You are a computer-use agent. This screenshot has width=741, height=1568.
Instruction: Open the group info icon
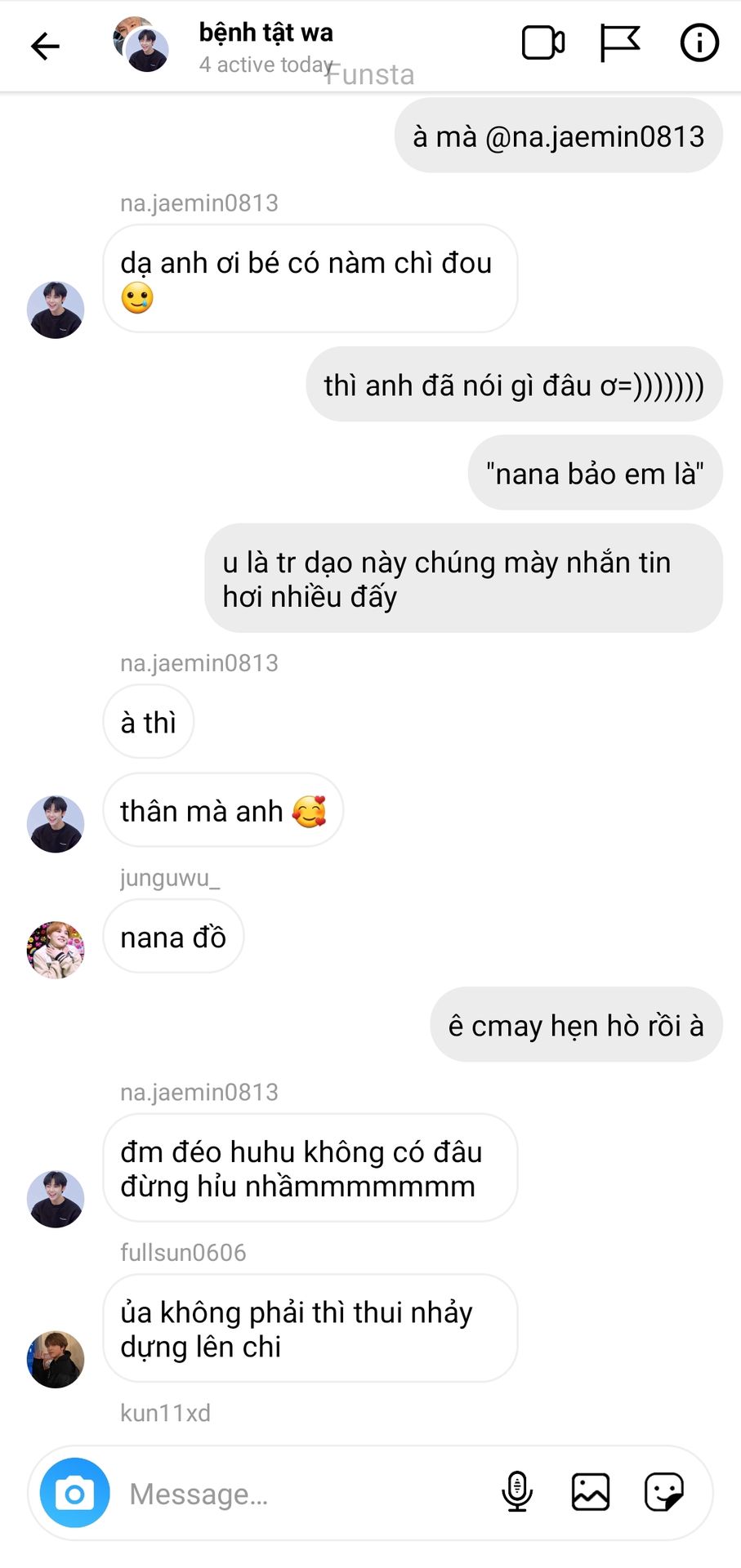click(x=699, y=43)
